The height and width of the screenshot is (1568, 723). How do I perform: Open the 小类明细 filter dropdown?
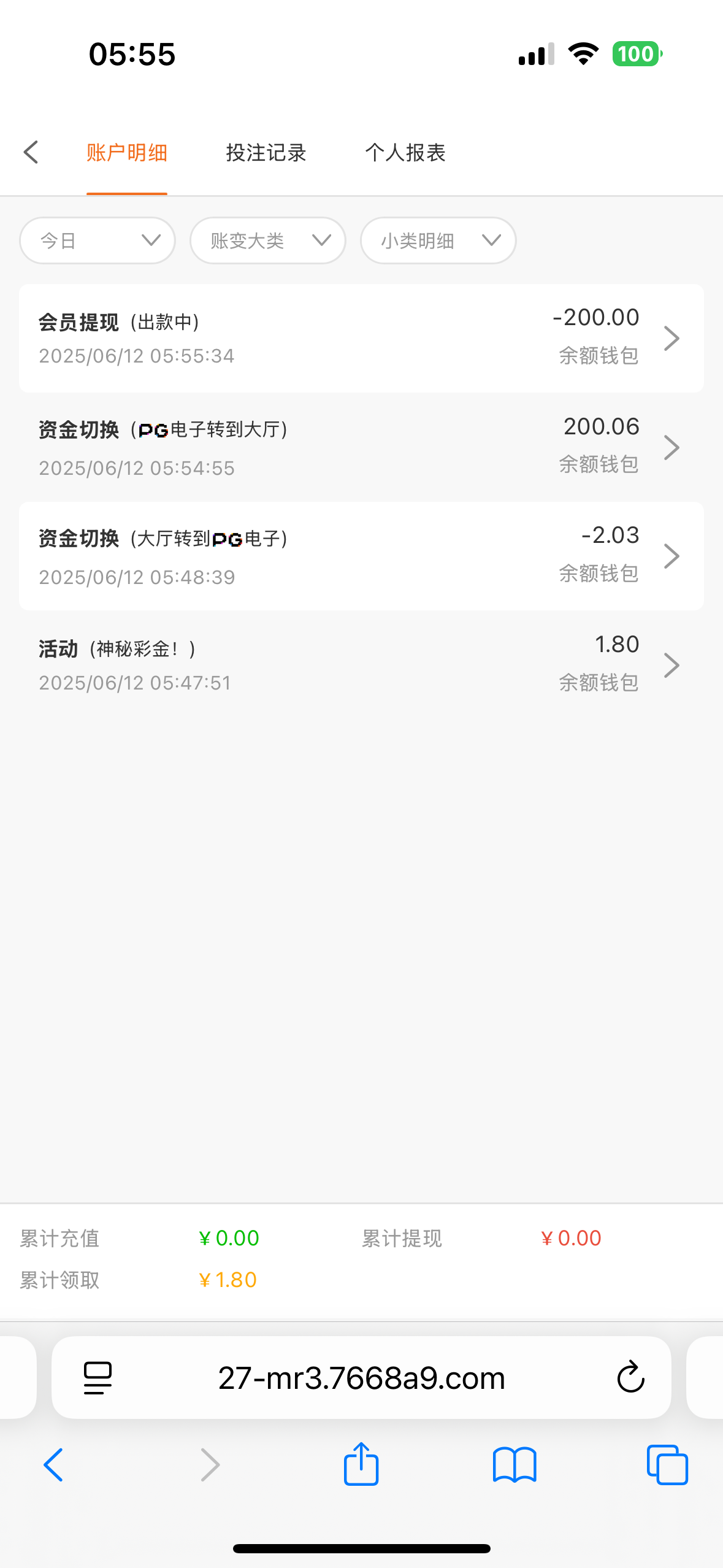(438, 240)
